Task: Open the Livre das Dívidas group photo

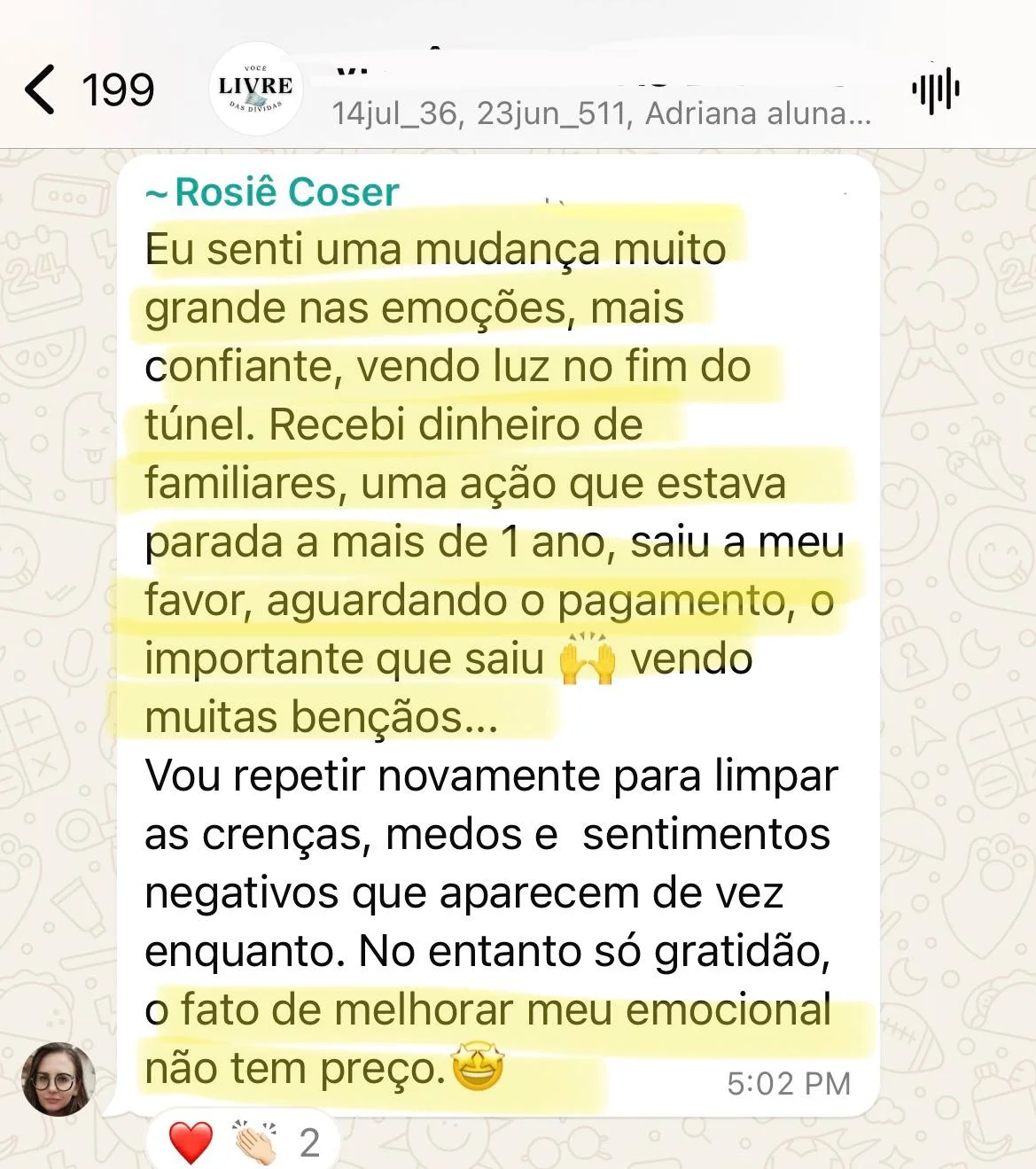Action: (255, 89)
